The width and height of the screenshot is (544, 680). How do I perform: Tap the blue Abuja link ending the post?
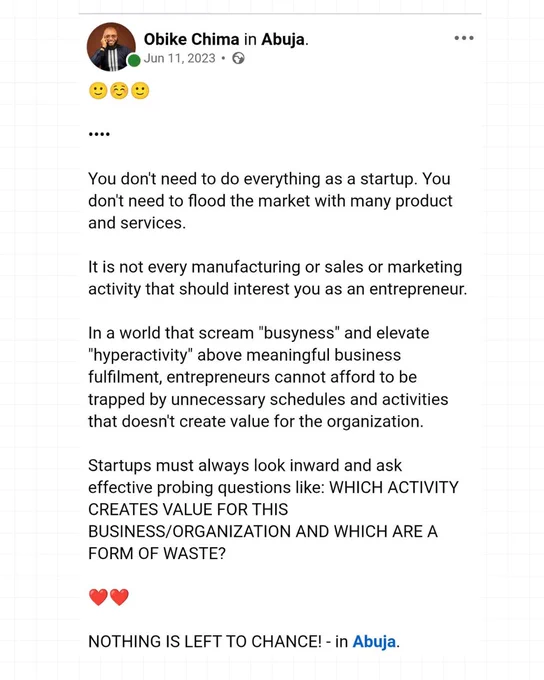click(374, 641)
